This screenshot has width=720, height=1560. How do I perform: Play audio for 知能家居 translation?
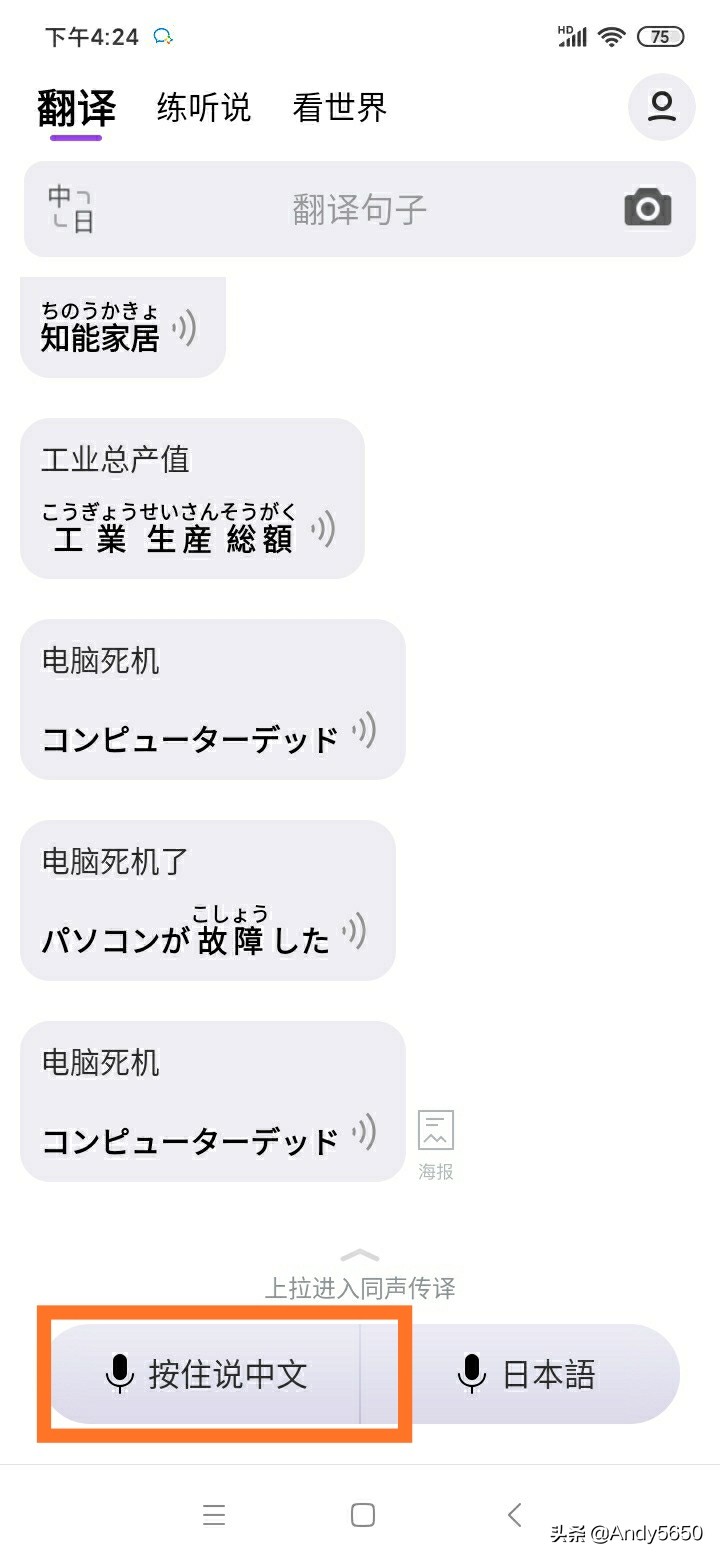184,328
